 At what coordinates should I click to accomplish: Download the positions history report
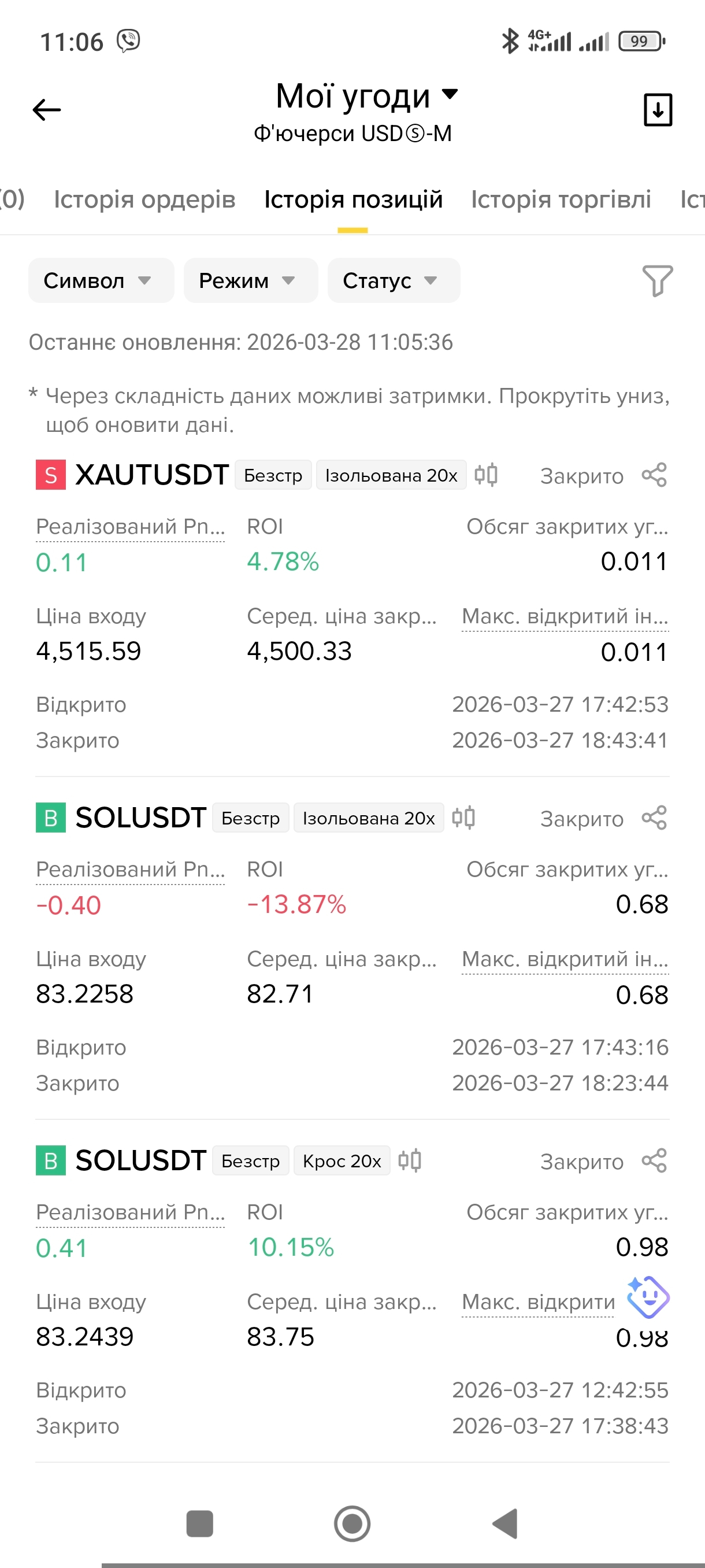(x=657, y=110)
